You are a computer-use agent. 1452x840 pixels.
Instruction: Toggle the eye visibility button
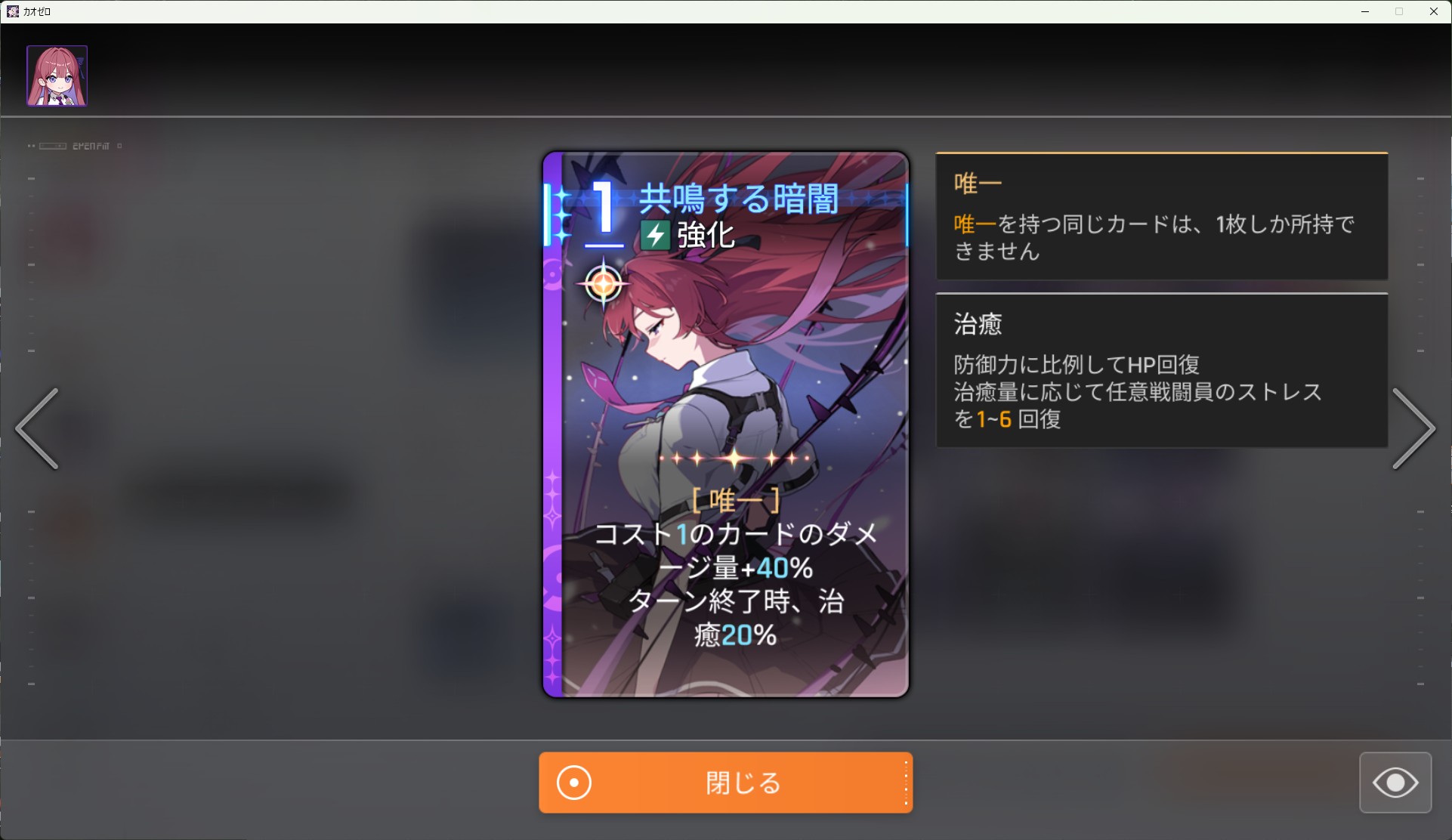click(1395, 783)
